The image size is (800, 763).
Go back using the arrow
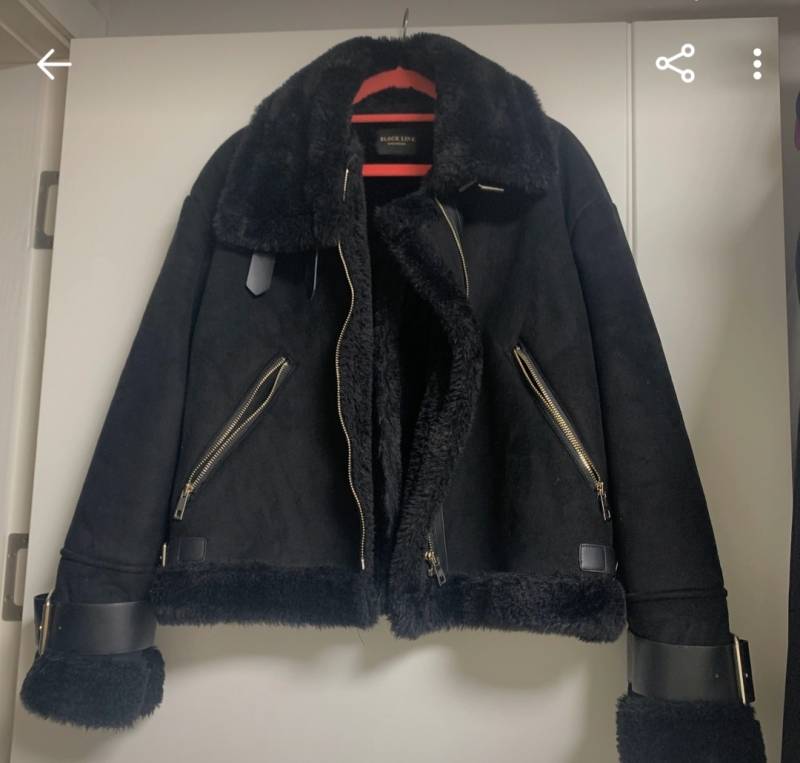click(54, 65)
